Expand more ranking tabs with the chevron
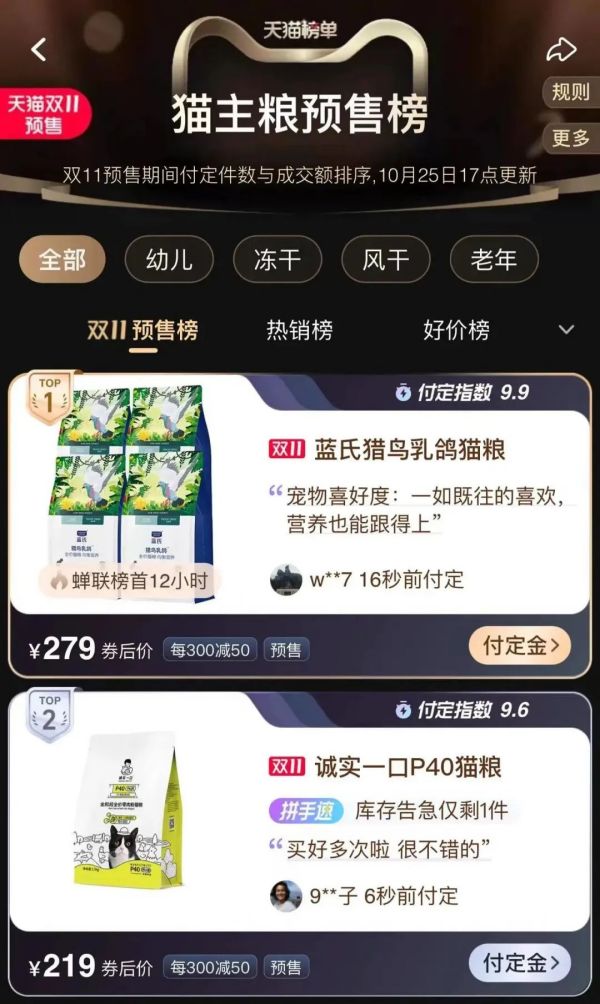Screen dimensions: 600x1004 566,330
